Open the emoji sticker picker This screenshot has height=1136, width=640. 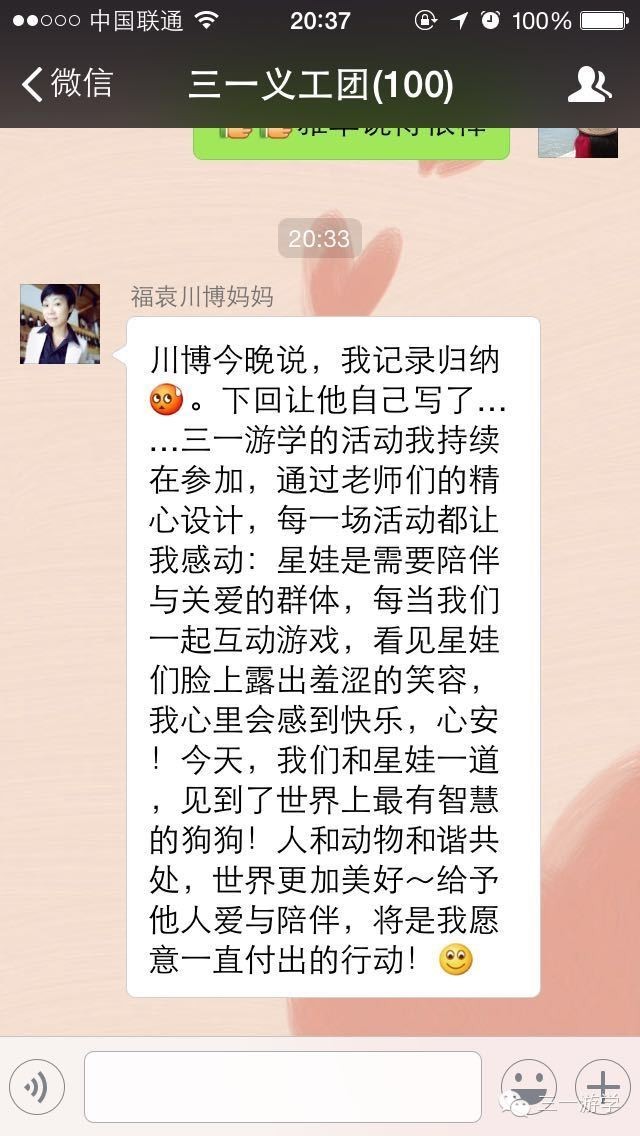click(528, 1086)
